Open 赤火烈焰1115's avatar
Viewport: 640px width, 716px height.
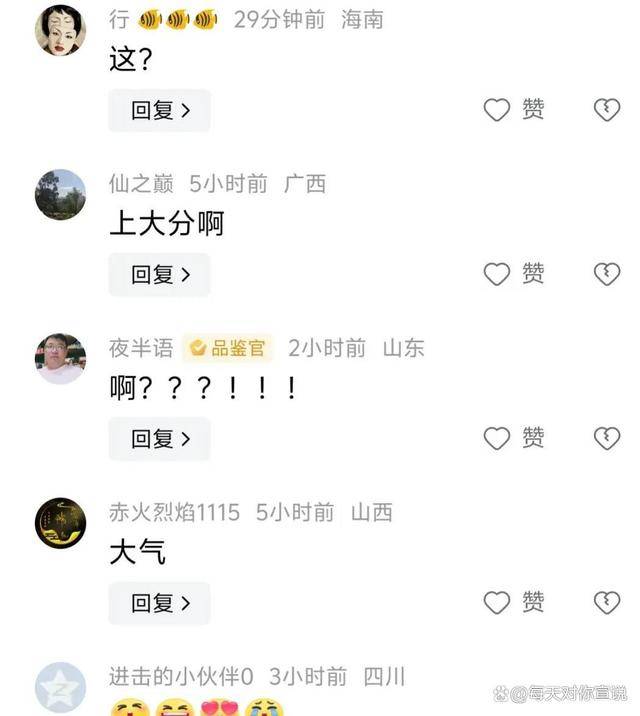pos(60,523)
